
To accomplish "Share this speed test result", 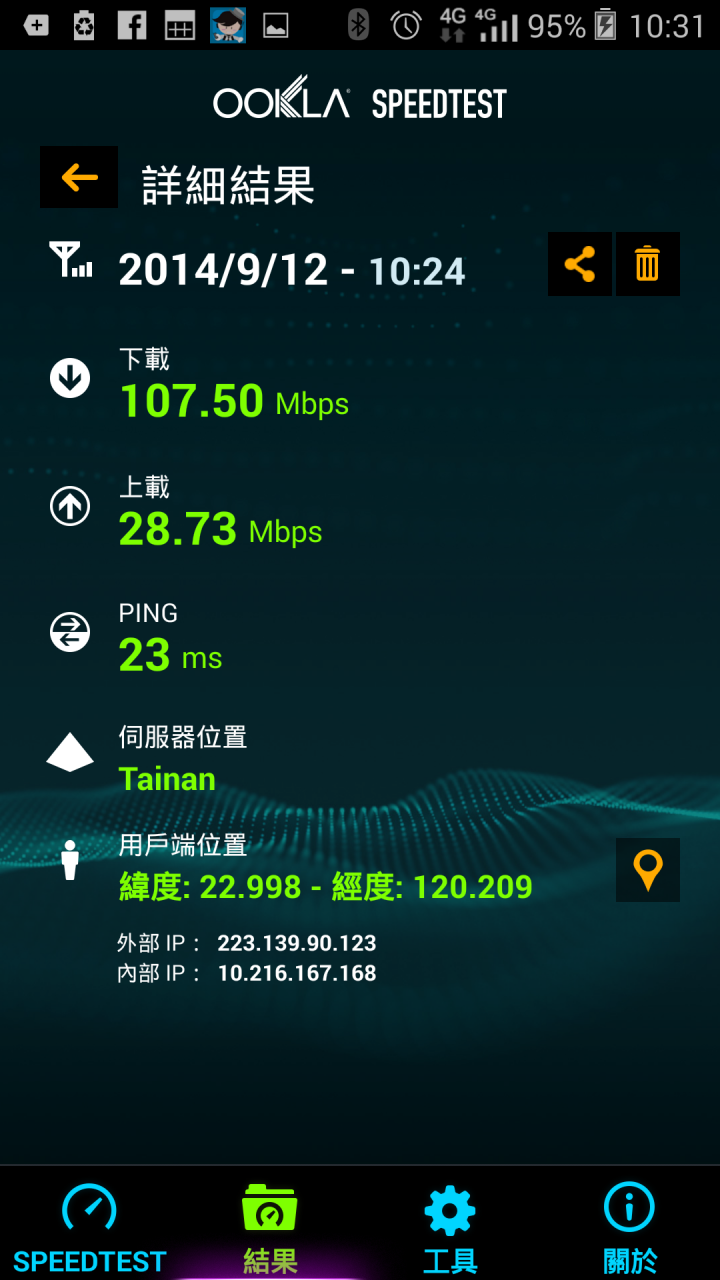I will tap(580, 264).
